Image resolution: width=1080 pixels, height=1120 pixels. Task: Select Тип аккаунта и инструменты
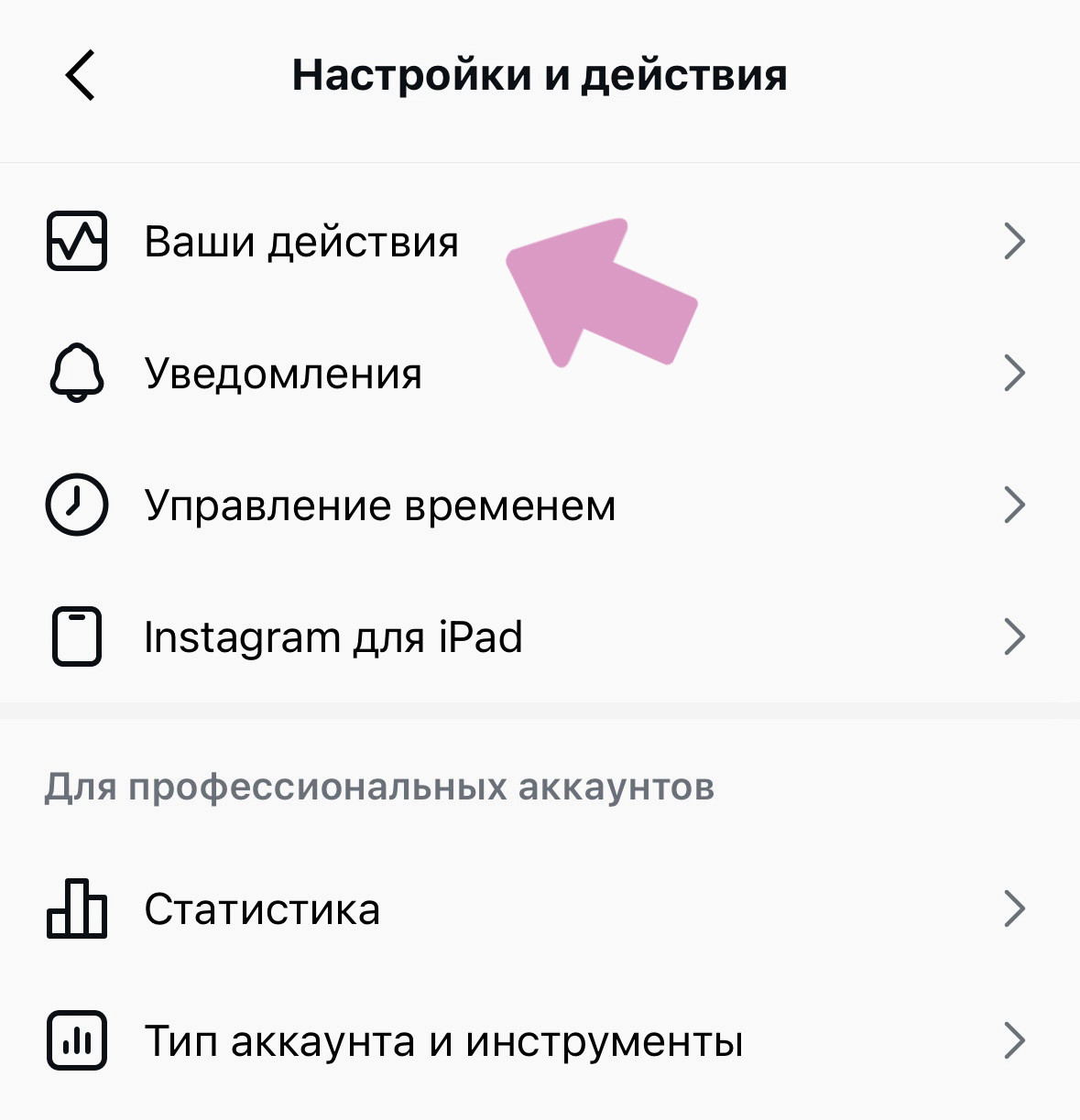443,1039
